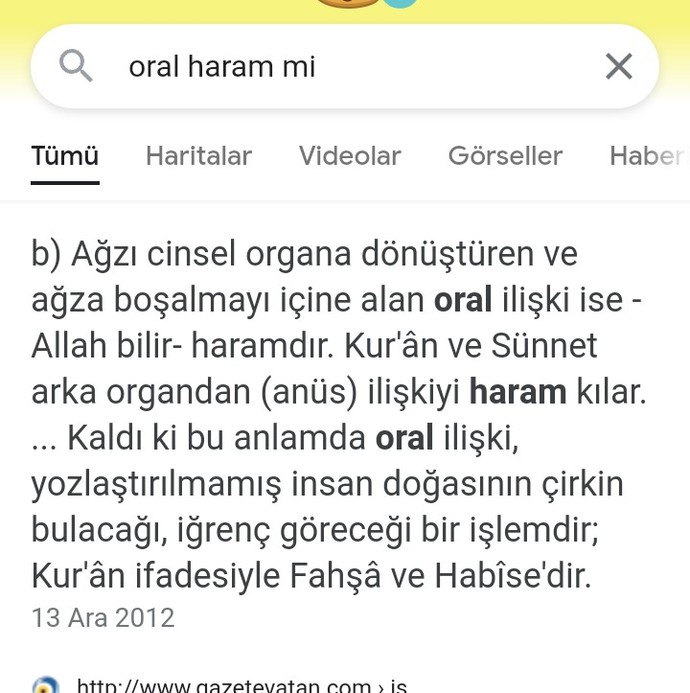Viewport: 690px width, 693px height.
Task: Open the gazetevatan.com result link
Action: (x=240, y=686)
